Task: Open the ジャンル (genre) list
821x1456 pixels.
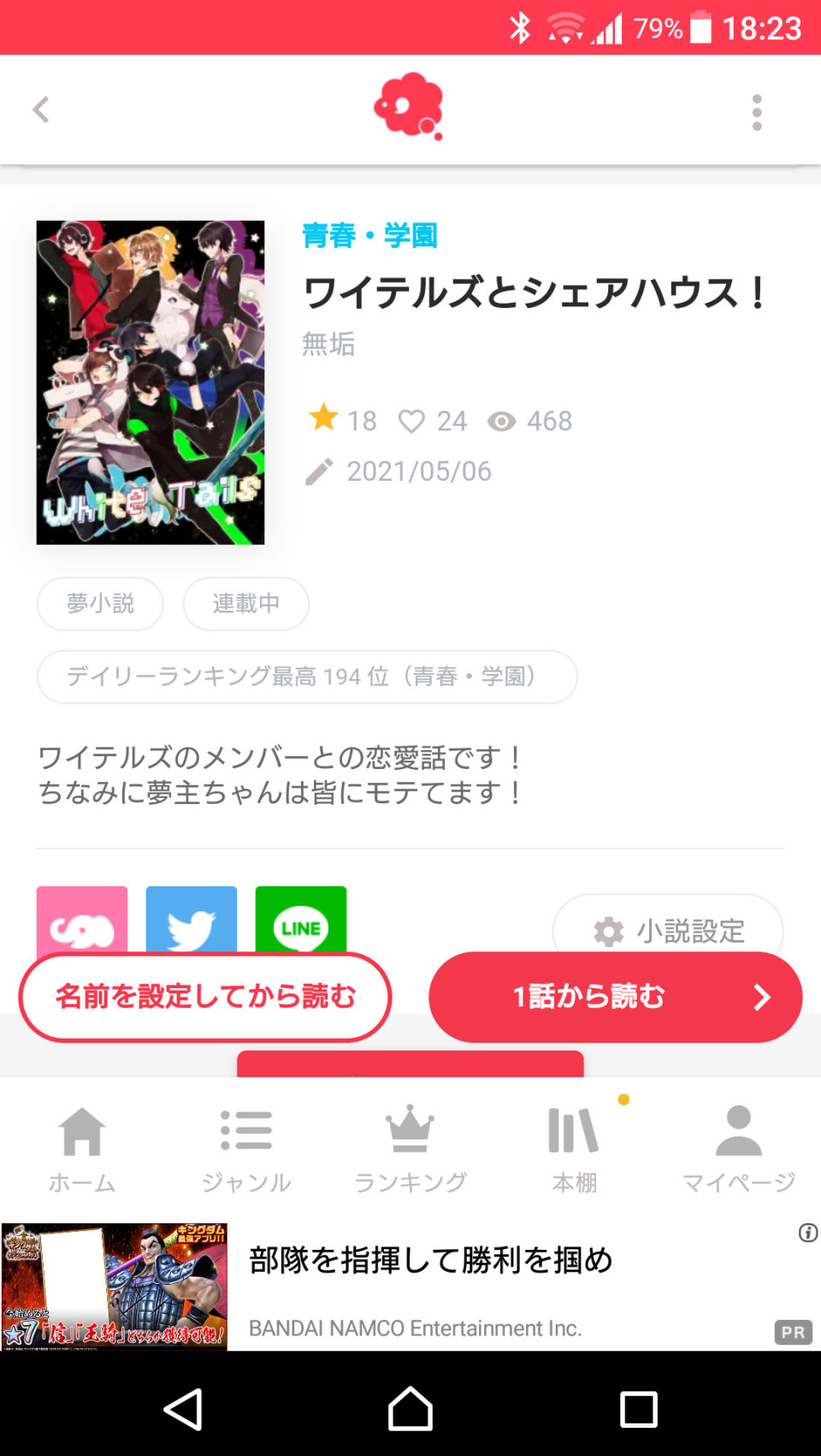Action: (x=246, y=1146)
